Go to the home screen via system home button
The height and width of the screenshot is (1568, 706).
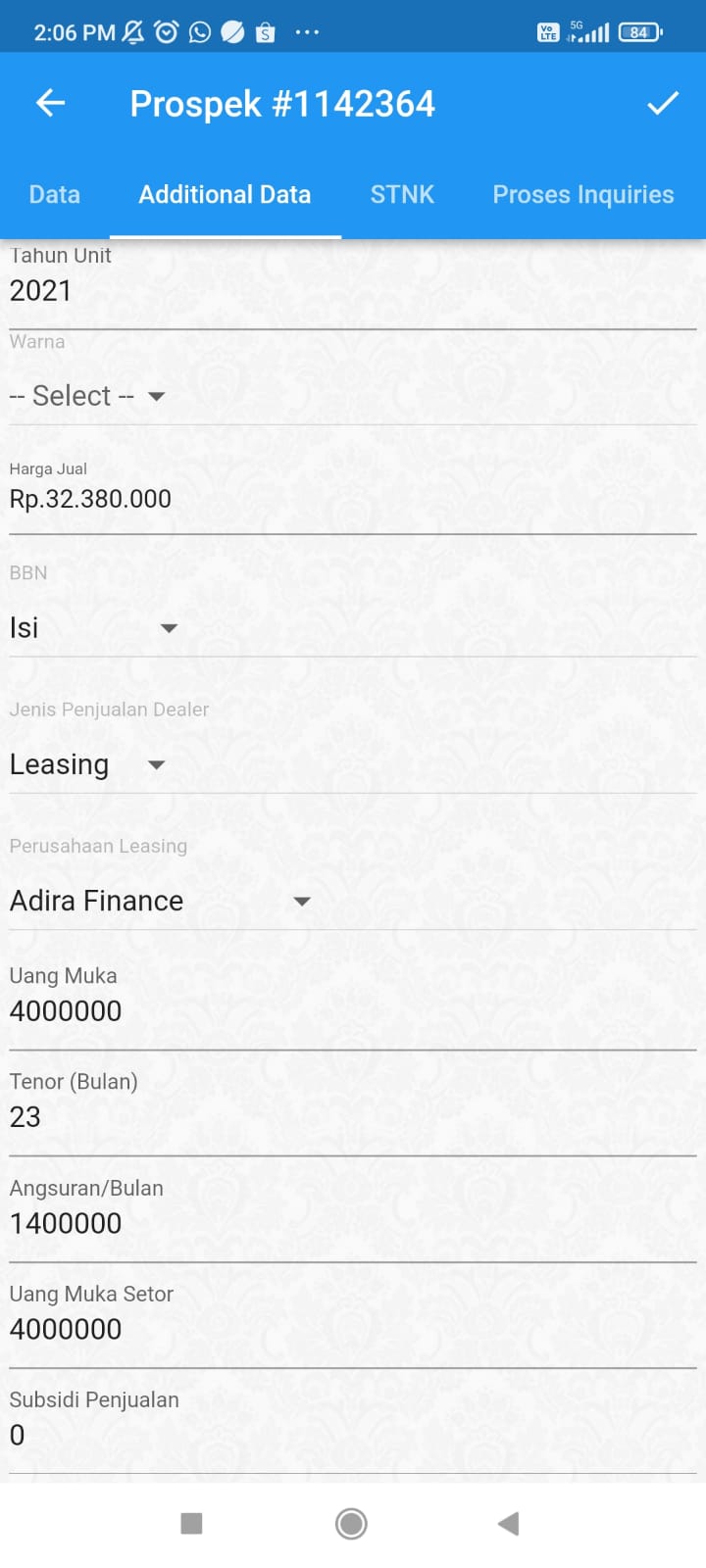351,1524
